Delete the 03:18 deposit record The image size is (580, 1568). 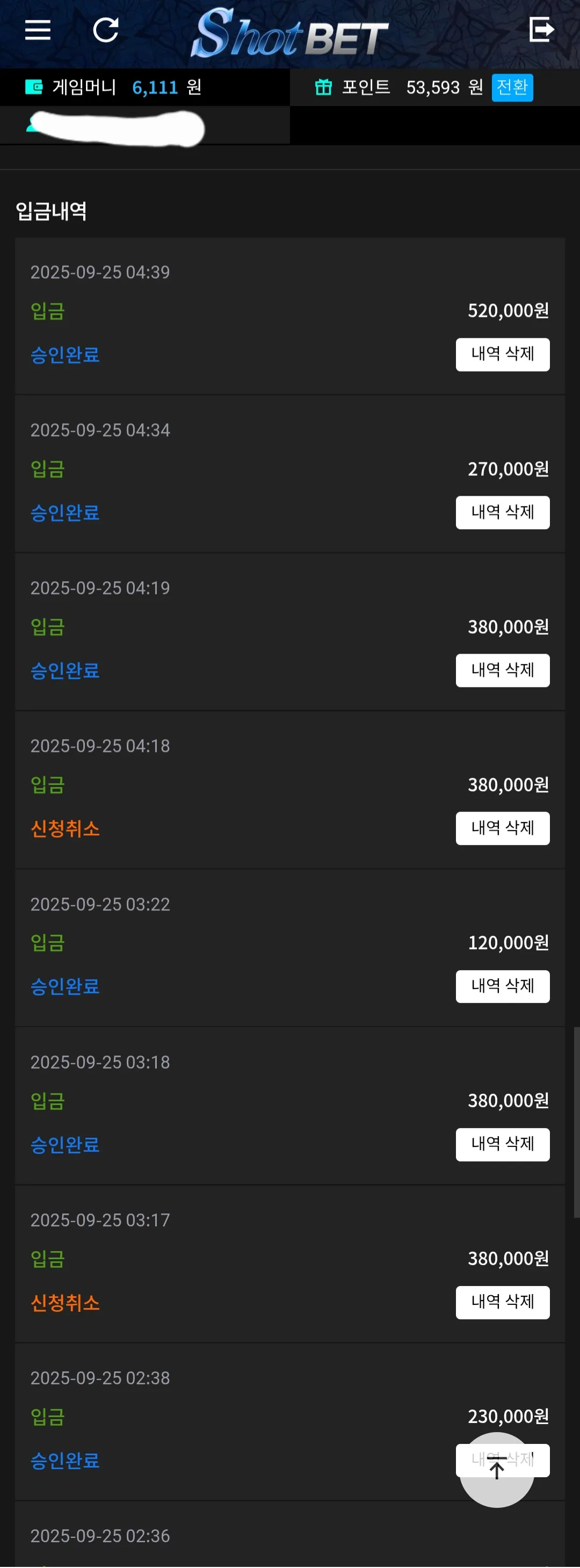pos(503,1144)
